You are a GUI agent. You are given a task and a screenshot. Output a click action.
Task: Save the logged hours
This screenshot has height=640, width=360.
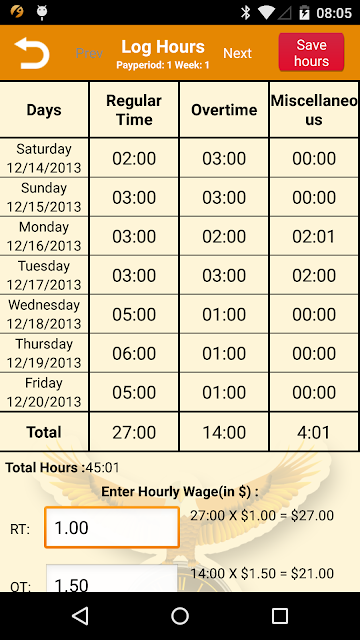(x=311, y=53)
